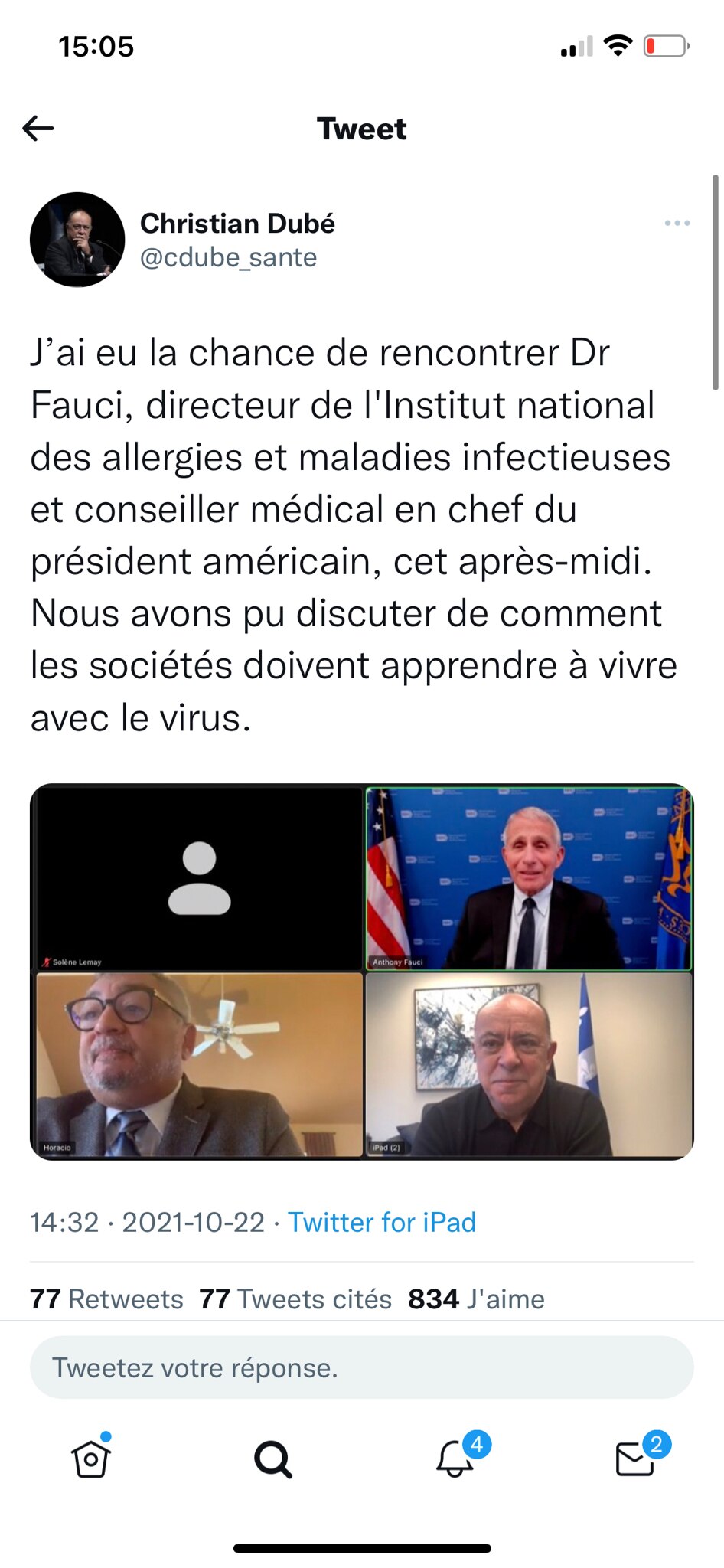Tap the back arrow to leave the tweet
The image size is (724, 1568).
(x=38, y=129)
